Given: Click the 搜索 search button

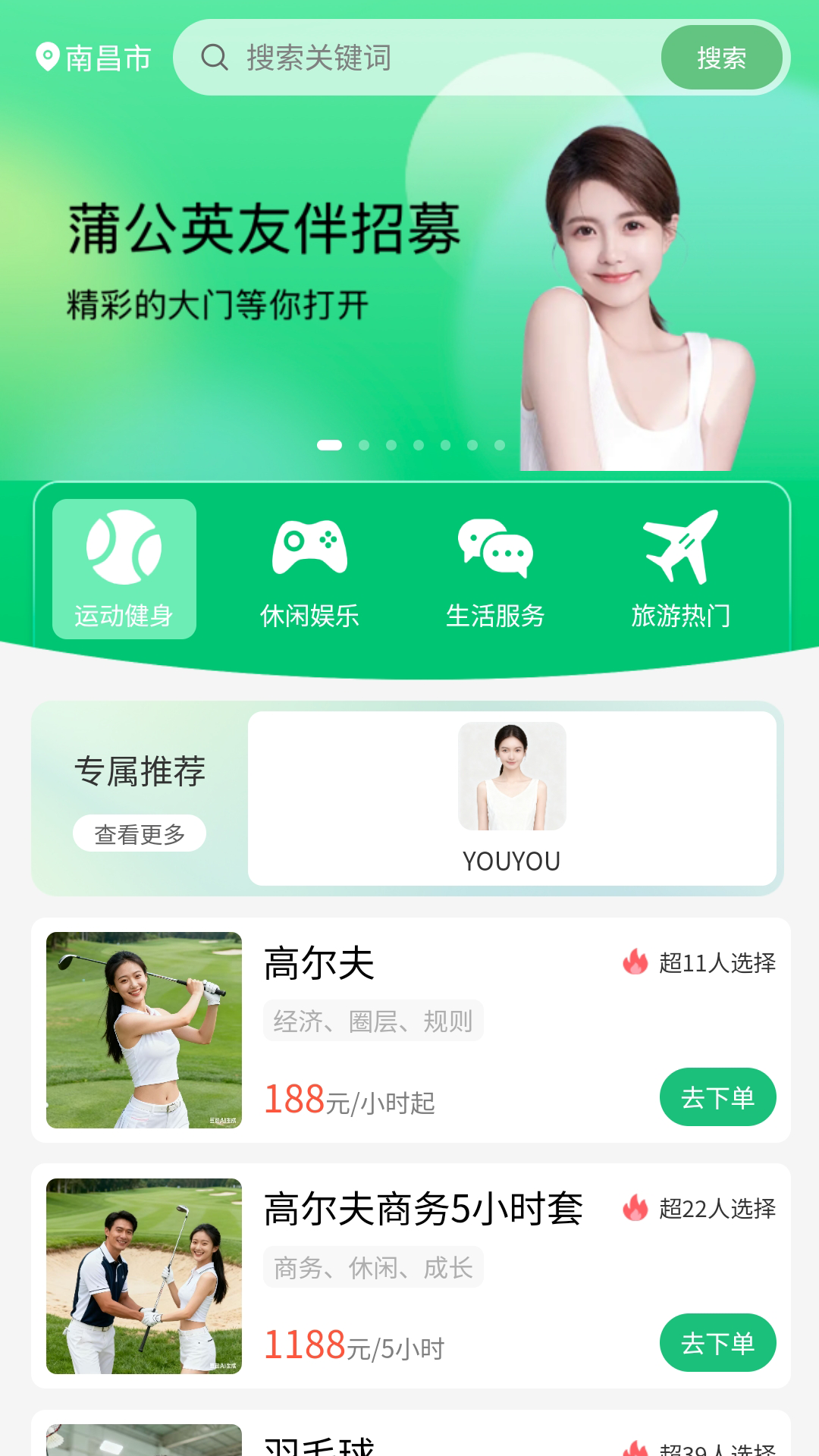Looking at the screenshot, I should click(722, 57).
